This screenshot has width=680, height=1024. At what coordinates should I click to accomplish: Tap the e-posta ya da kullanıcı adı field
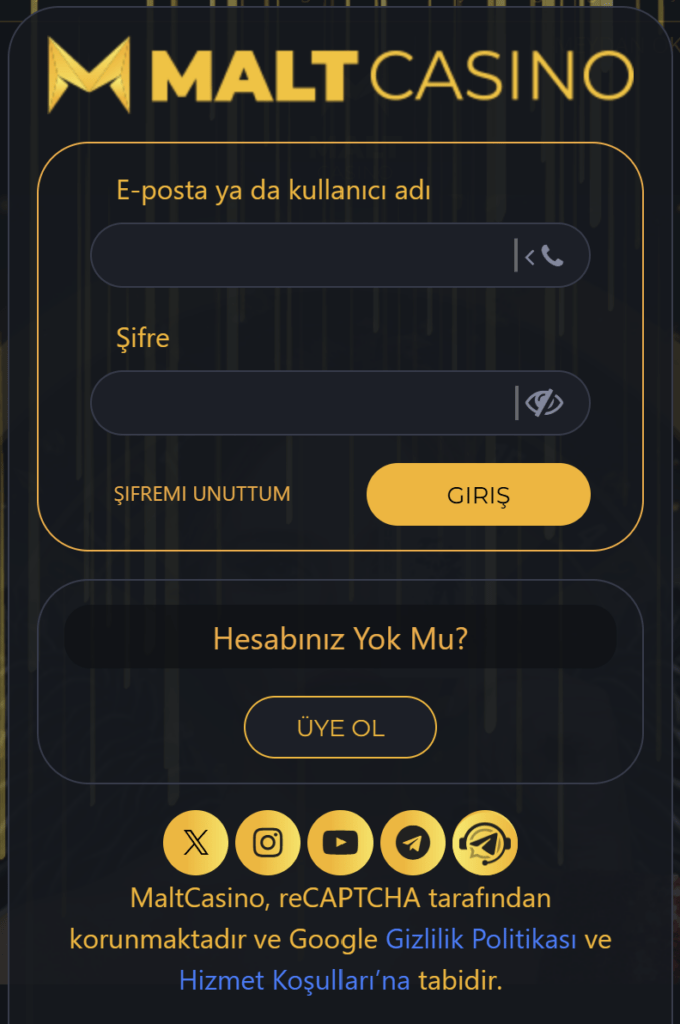click(x=300, y=256)
